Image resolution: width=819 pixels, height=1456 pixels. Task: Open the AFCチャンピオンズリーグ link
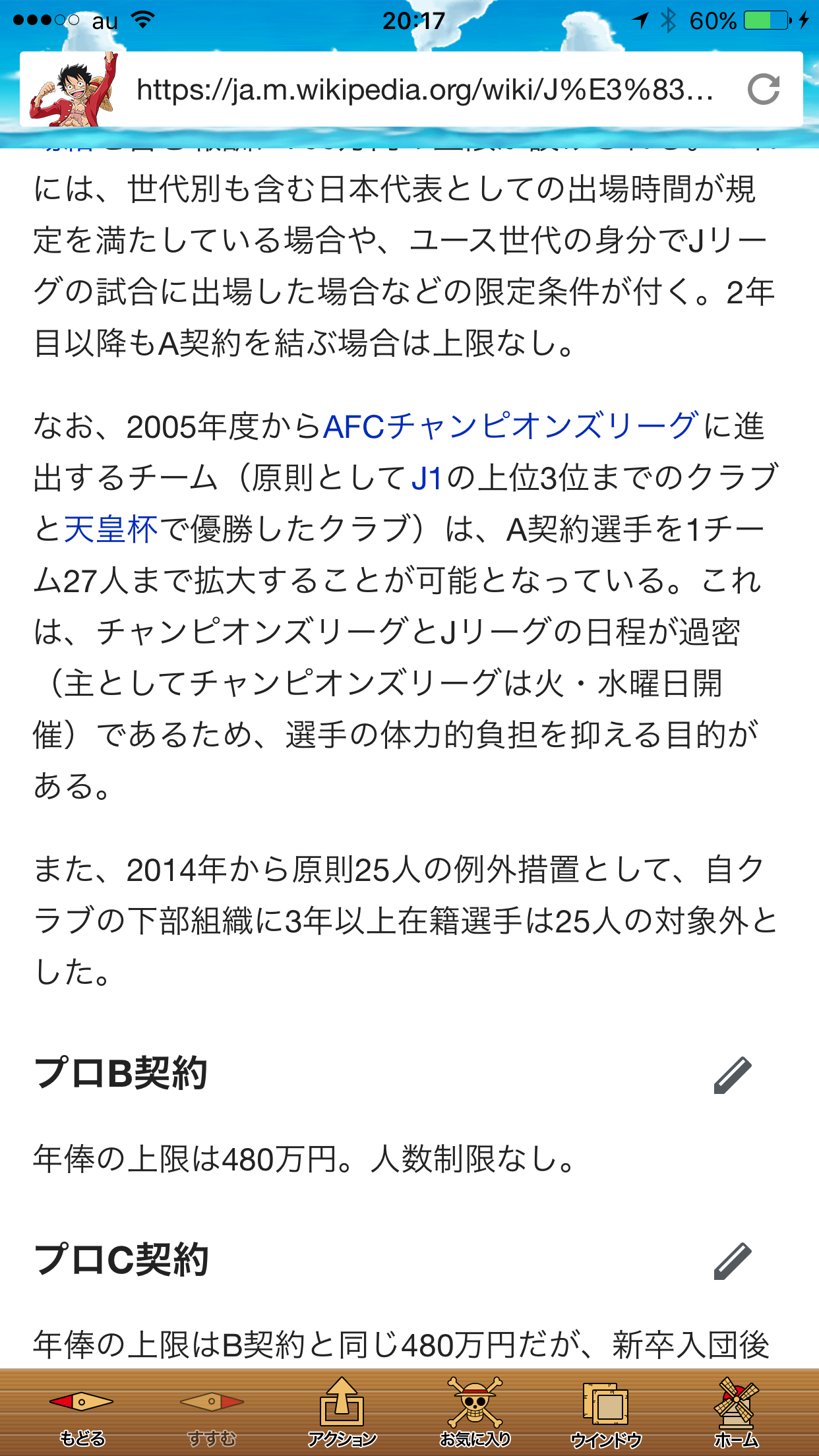point(510,426)
